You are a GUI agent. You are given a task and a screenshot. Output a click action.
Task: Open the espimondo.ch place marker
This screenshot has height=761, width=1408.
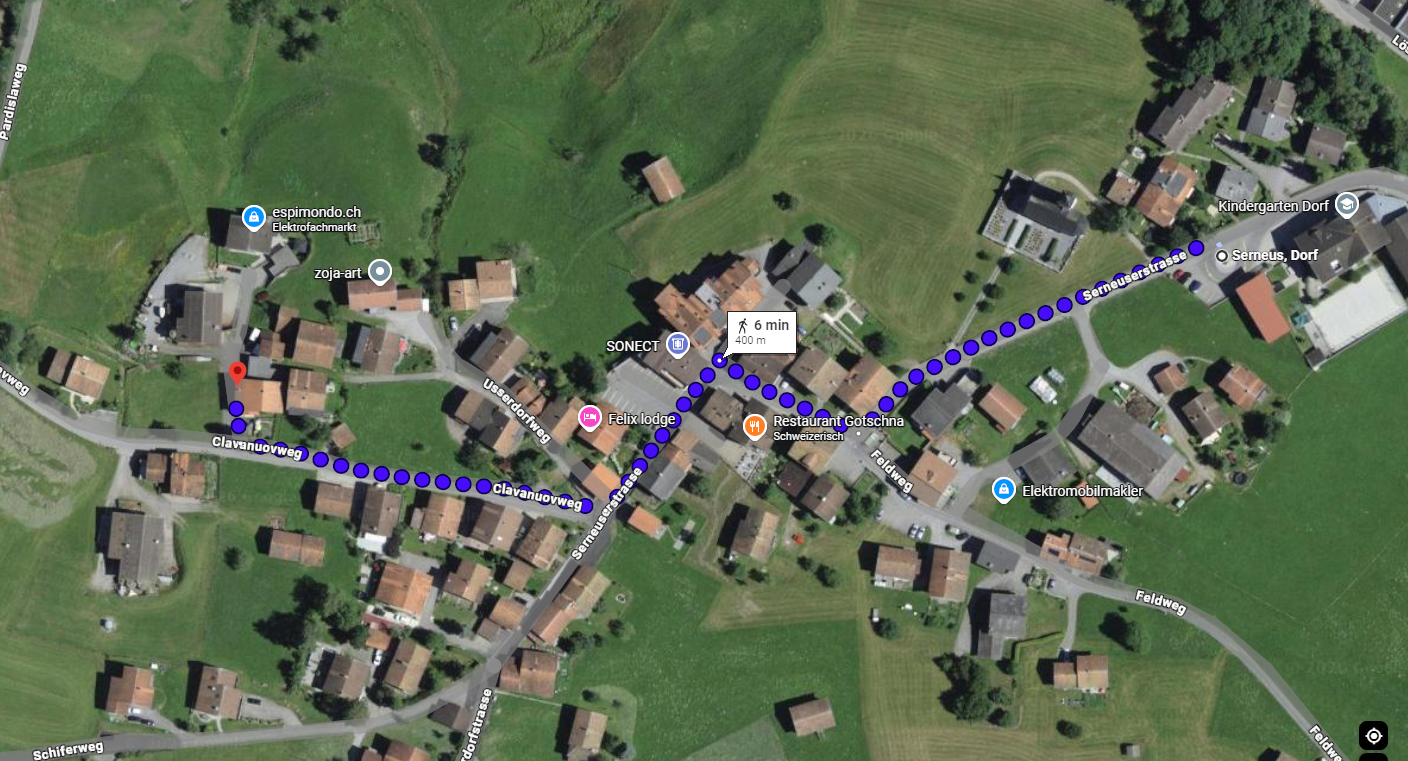[x=254, y=216]
